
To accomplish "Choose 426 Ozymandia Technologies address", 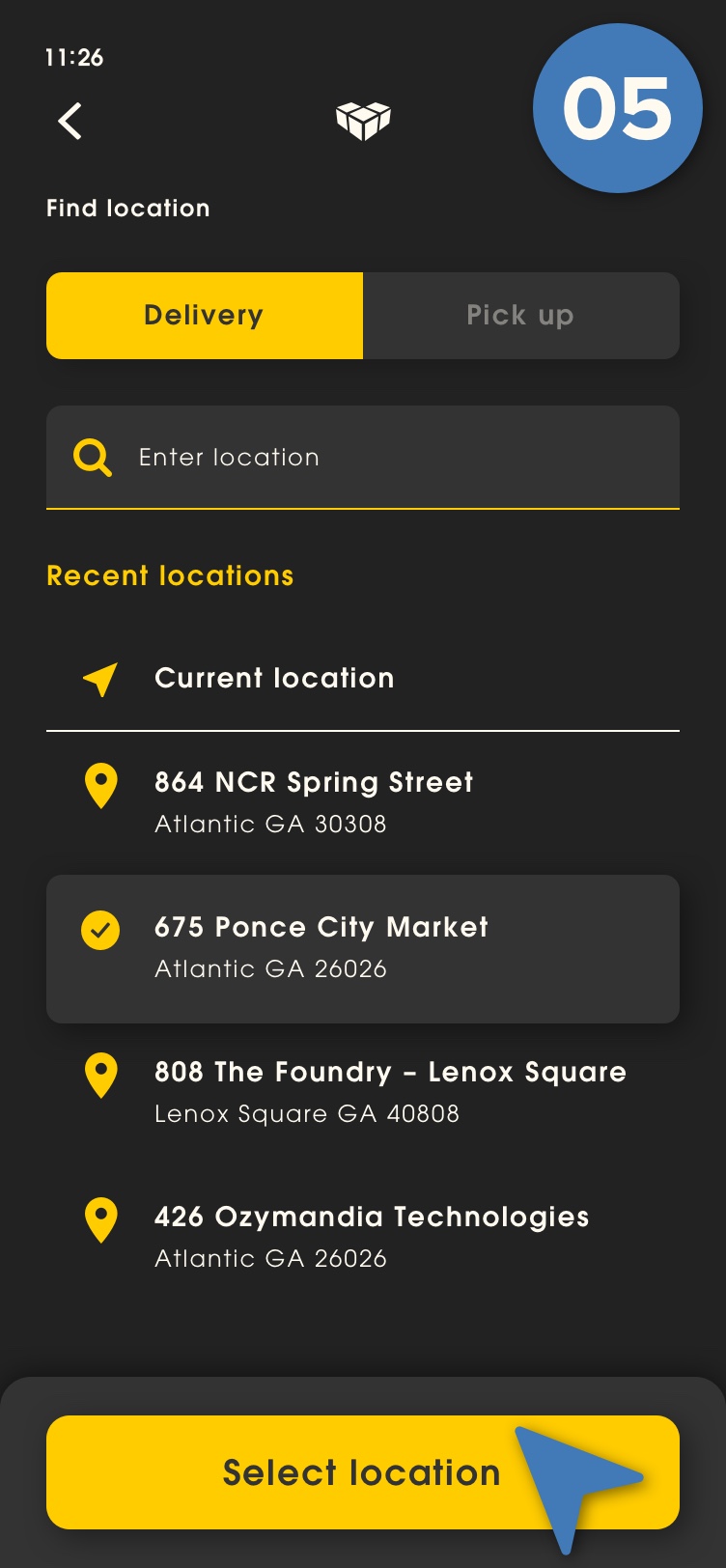I will tap(372, 1236).
